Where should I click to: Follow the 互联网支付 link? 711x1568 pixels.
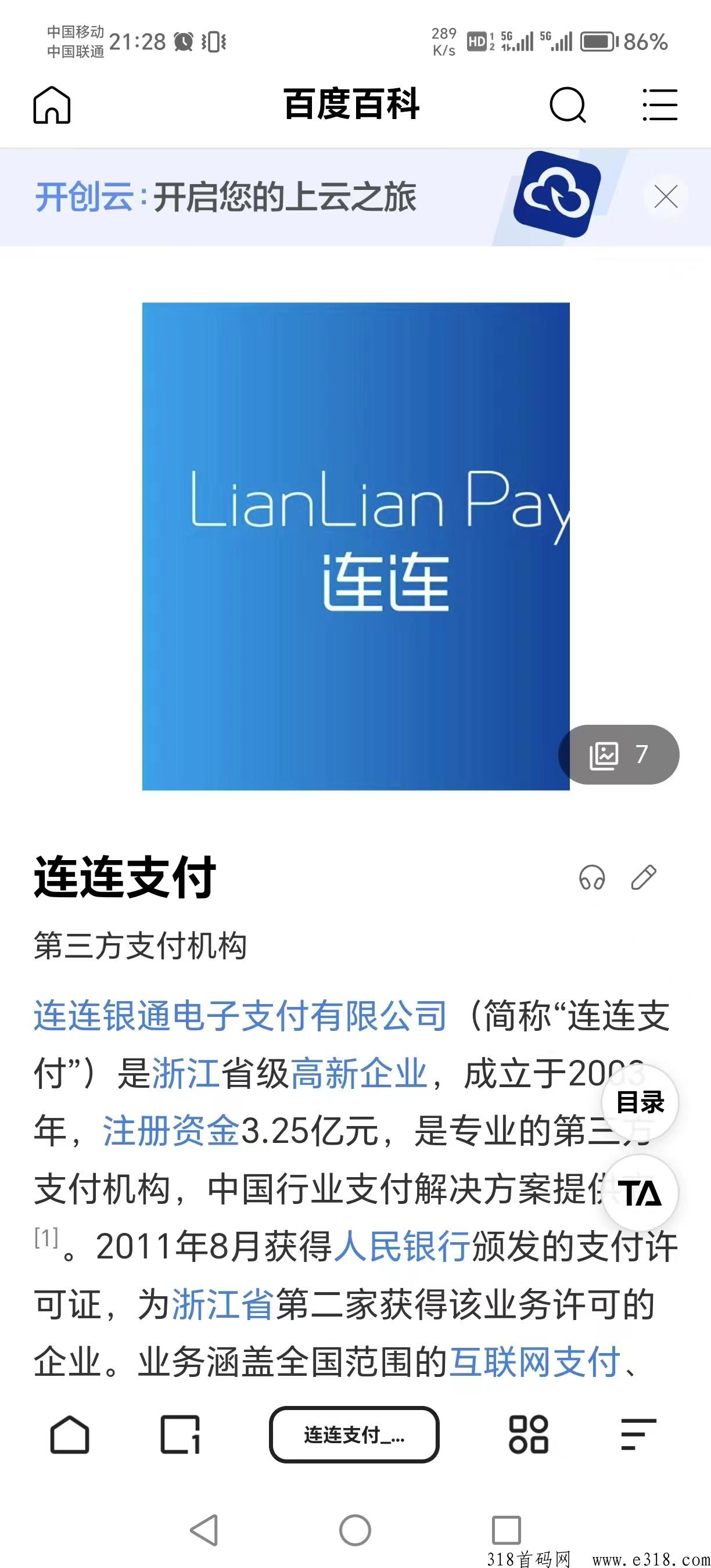534,1362
